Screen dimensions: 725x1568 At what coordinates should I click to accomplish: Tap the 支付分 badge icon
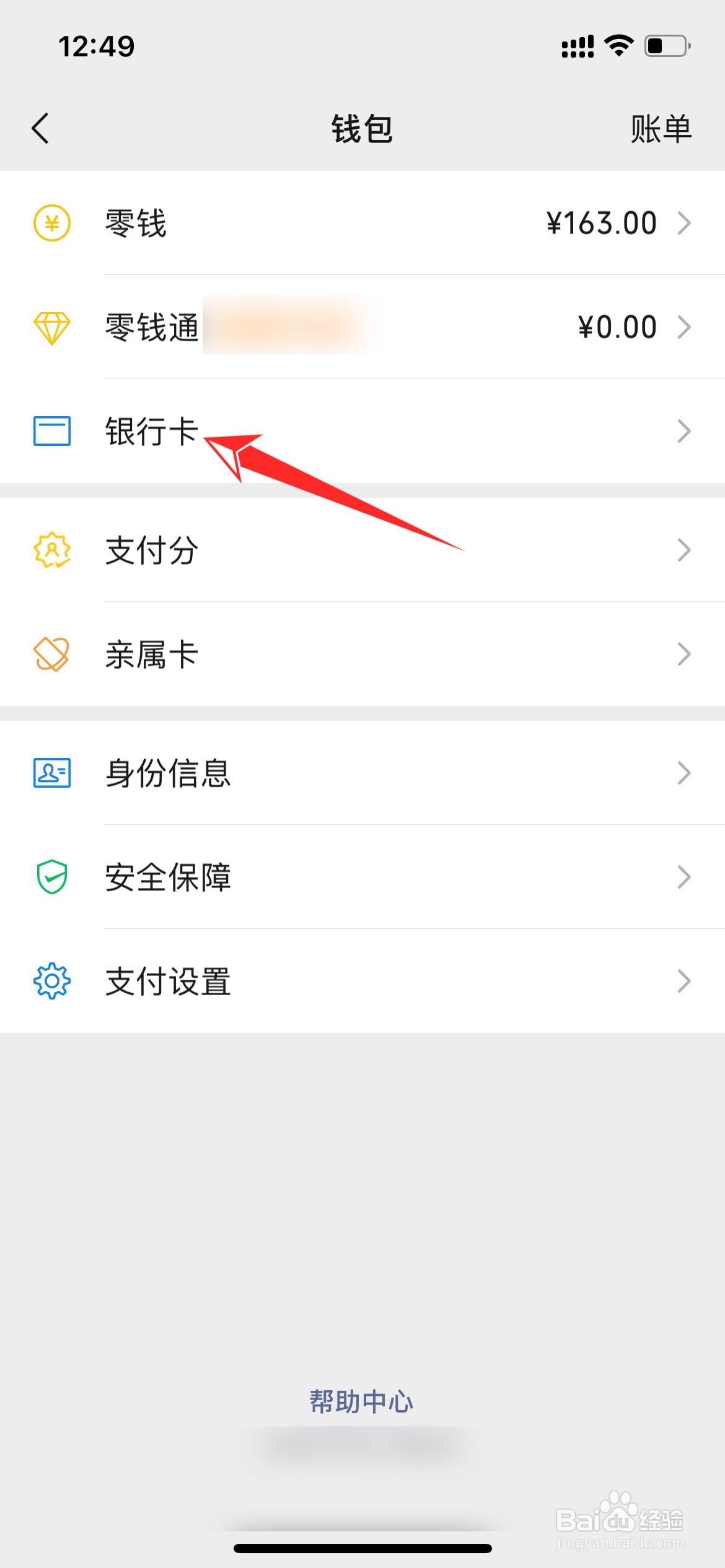pyautogui.click(x=52, y=550)
